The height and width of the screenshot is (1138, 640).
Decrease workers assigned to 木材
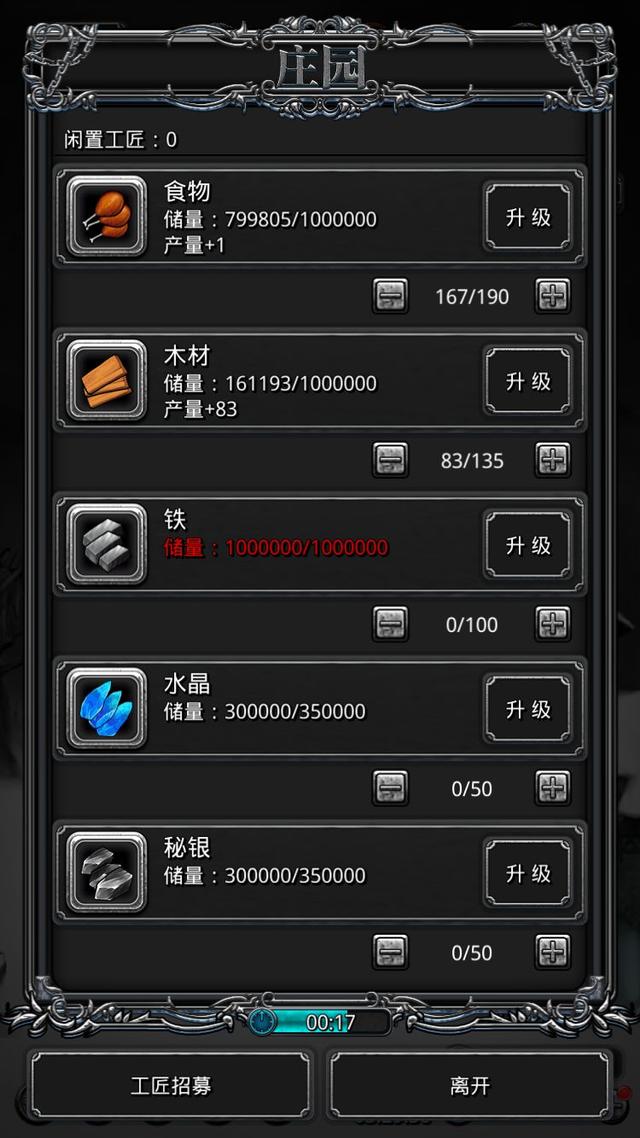point(390,460)
